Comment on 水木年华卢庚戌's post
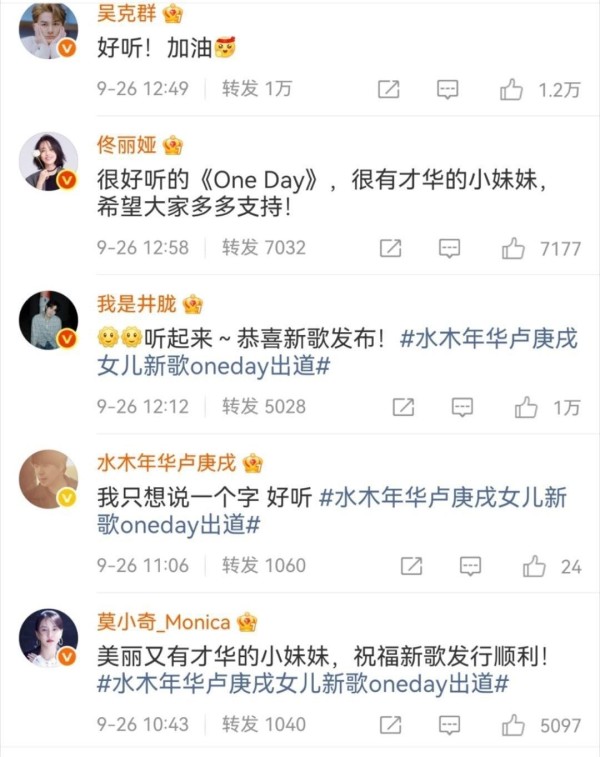 tap(470, 566)
